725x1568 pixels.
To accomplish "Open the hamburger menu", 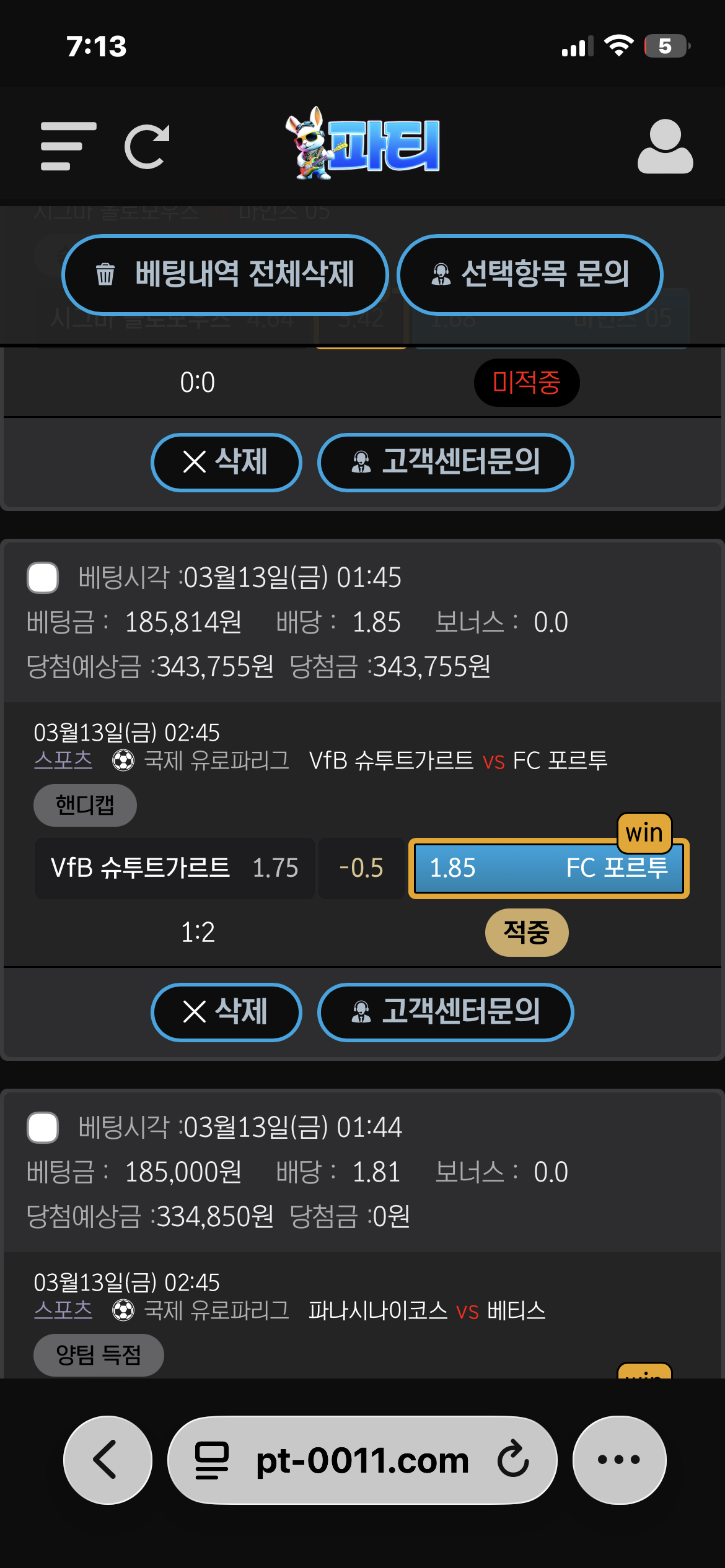I will click(68, 146).
